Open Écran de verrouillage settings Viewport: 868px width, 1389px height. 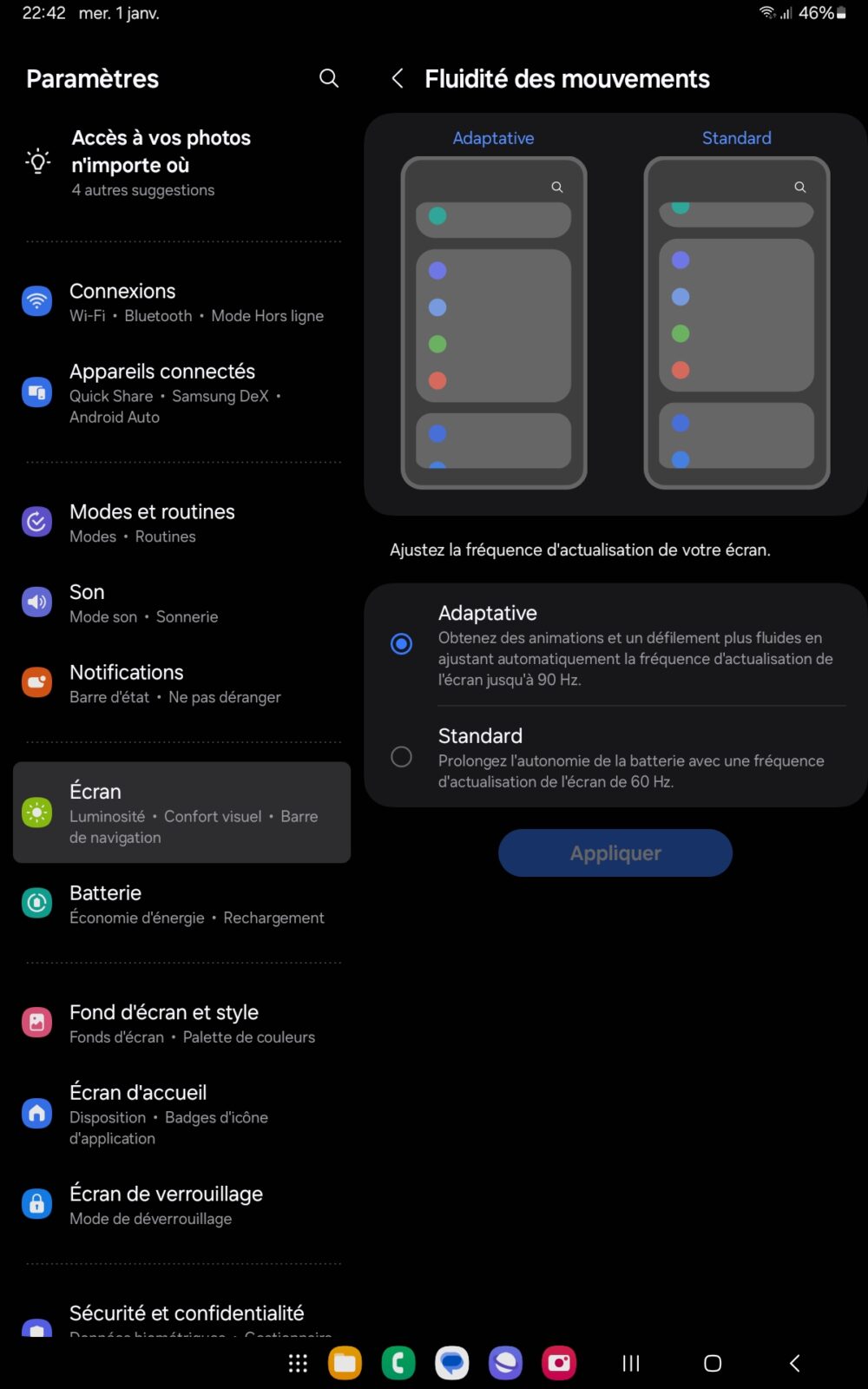(181, 1205)
